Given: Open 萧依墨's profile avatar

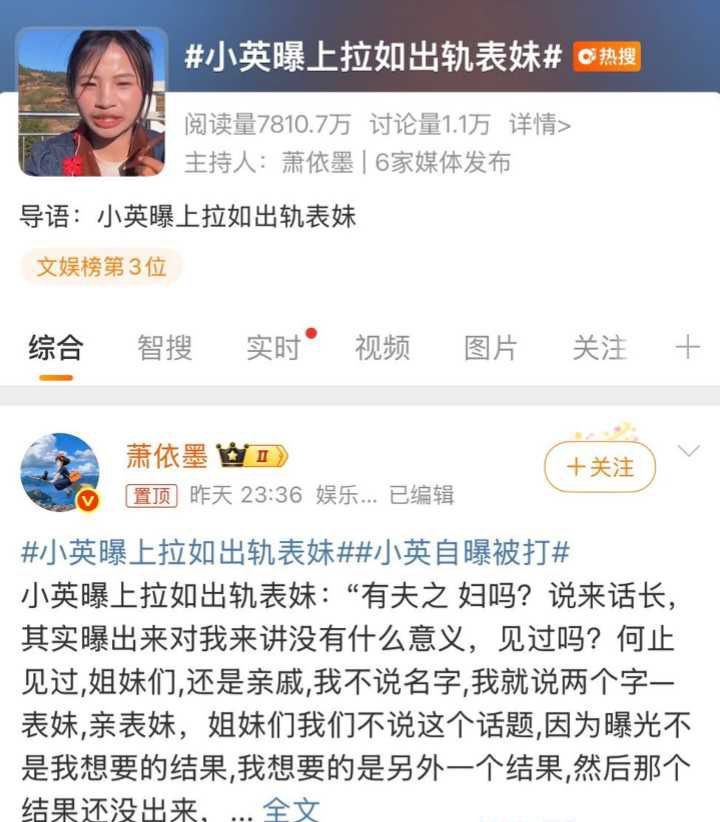Looking at the screenshot, I should point(60,472).
